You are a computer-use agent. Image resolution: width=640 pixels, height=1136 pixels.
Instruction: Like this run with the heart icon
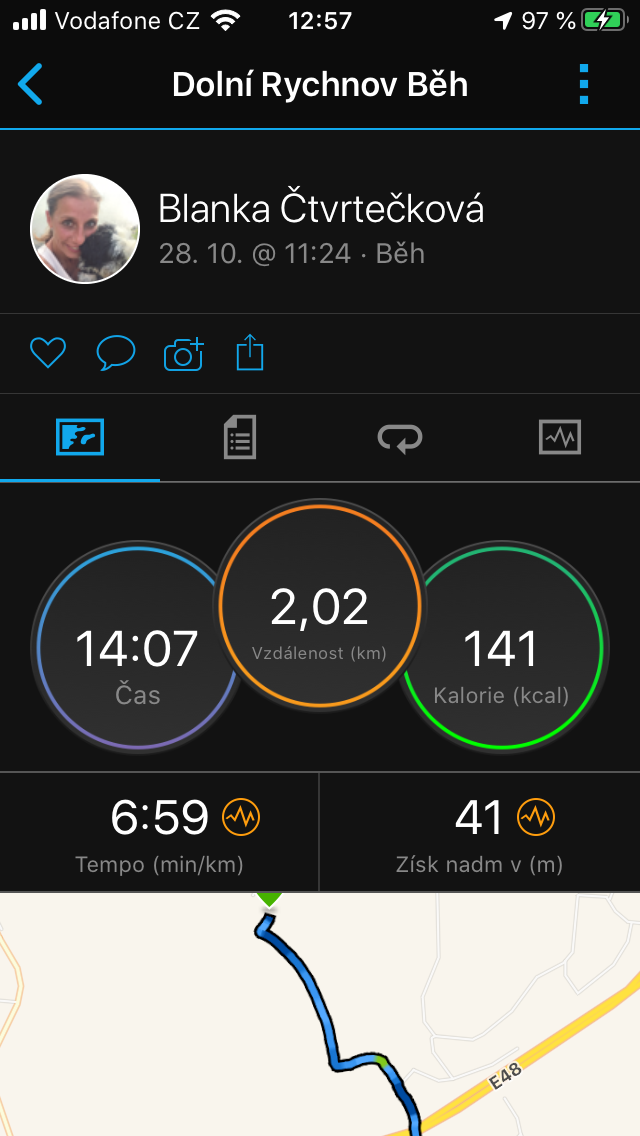click(x=48, y=354)
